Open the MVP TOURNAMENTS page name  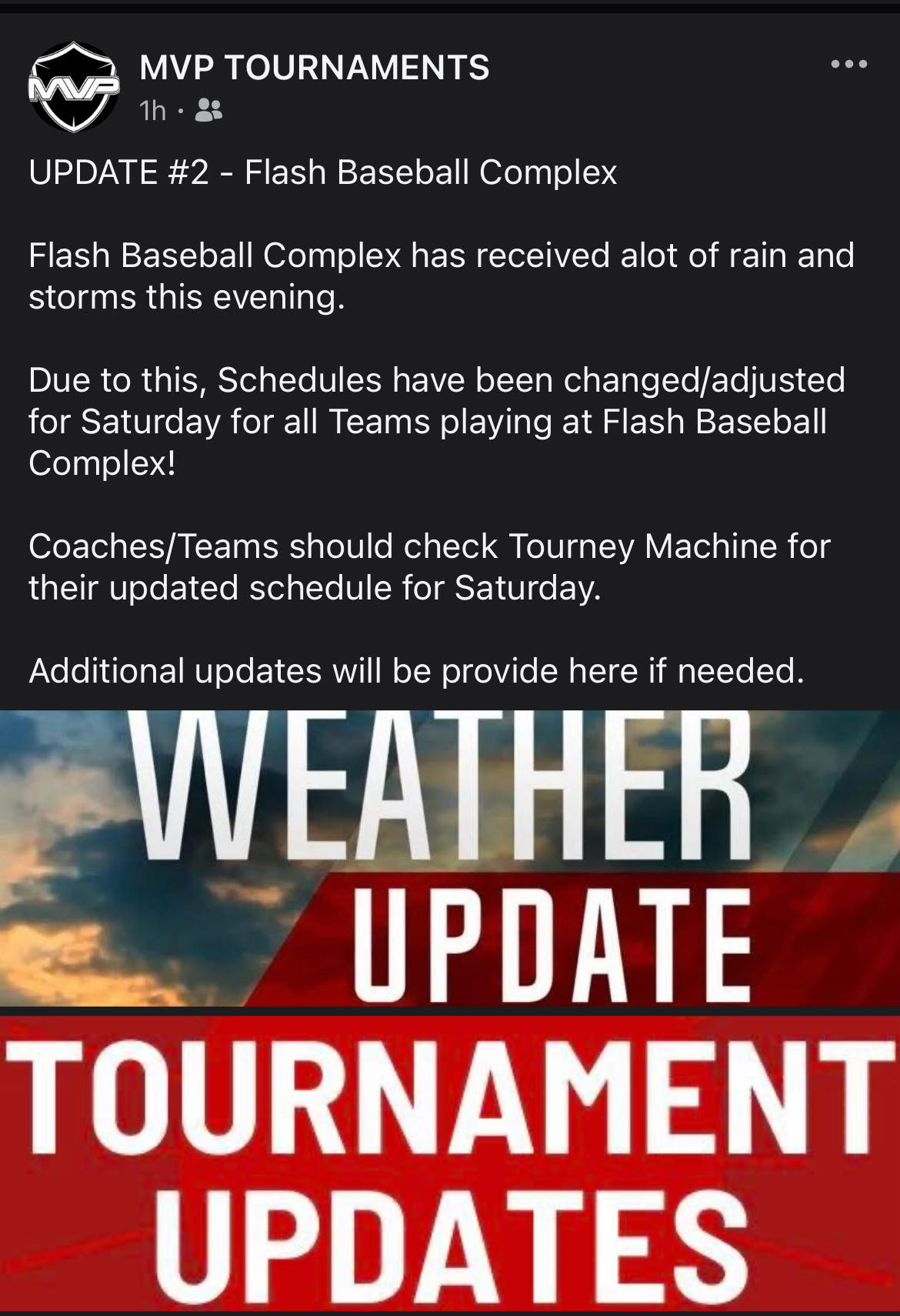point(314,68)
